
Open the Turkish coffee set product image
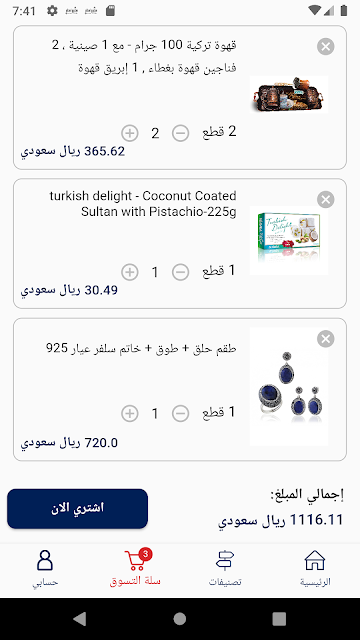(x=289, y=94)
